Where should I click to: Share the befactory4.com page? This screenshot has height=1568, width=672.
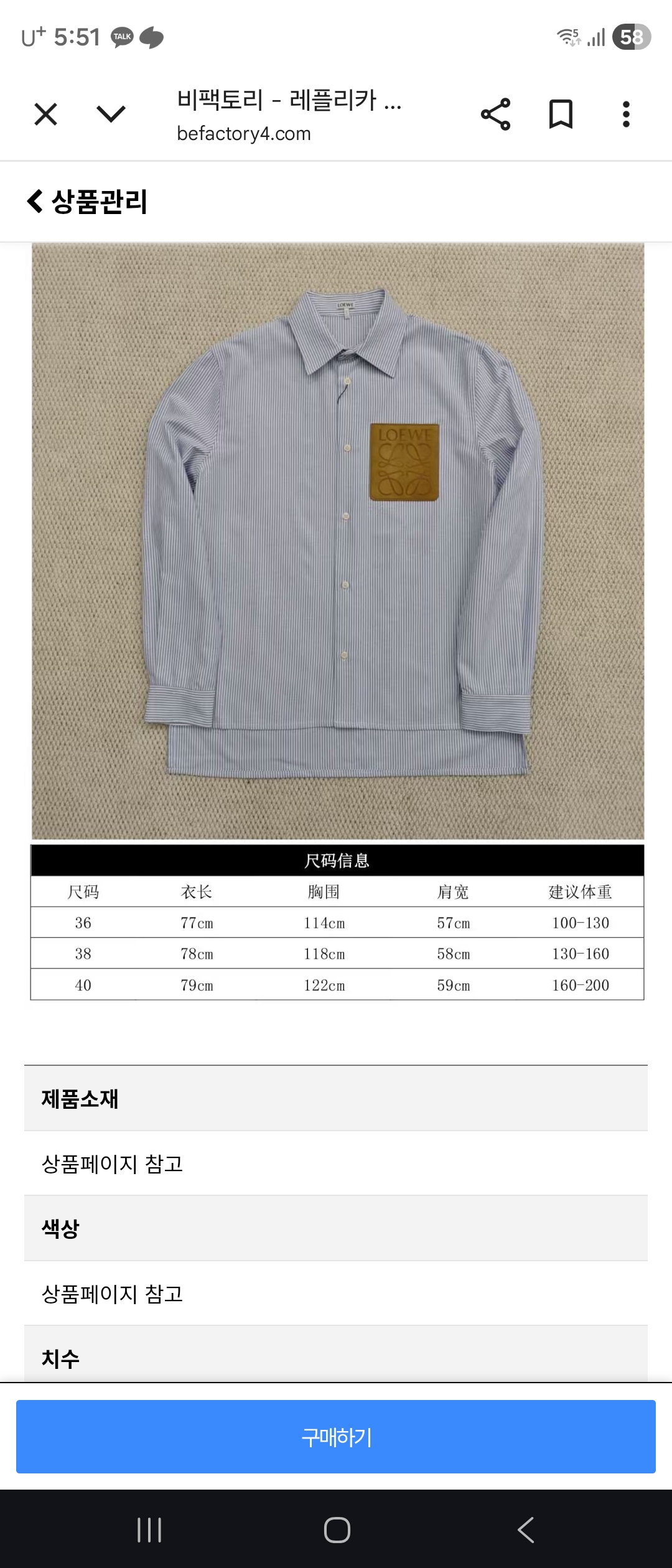tap(495, 114)
